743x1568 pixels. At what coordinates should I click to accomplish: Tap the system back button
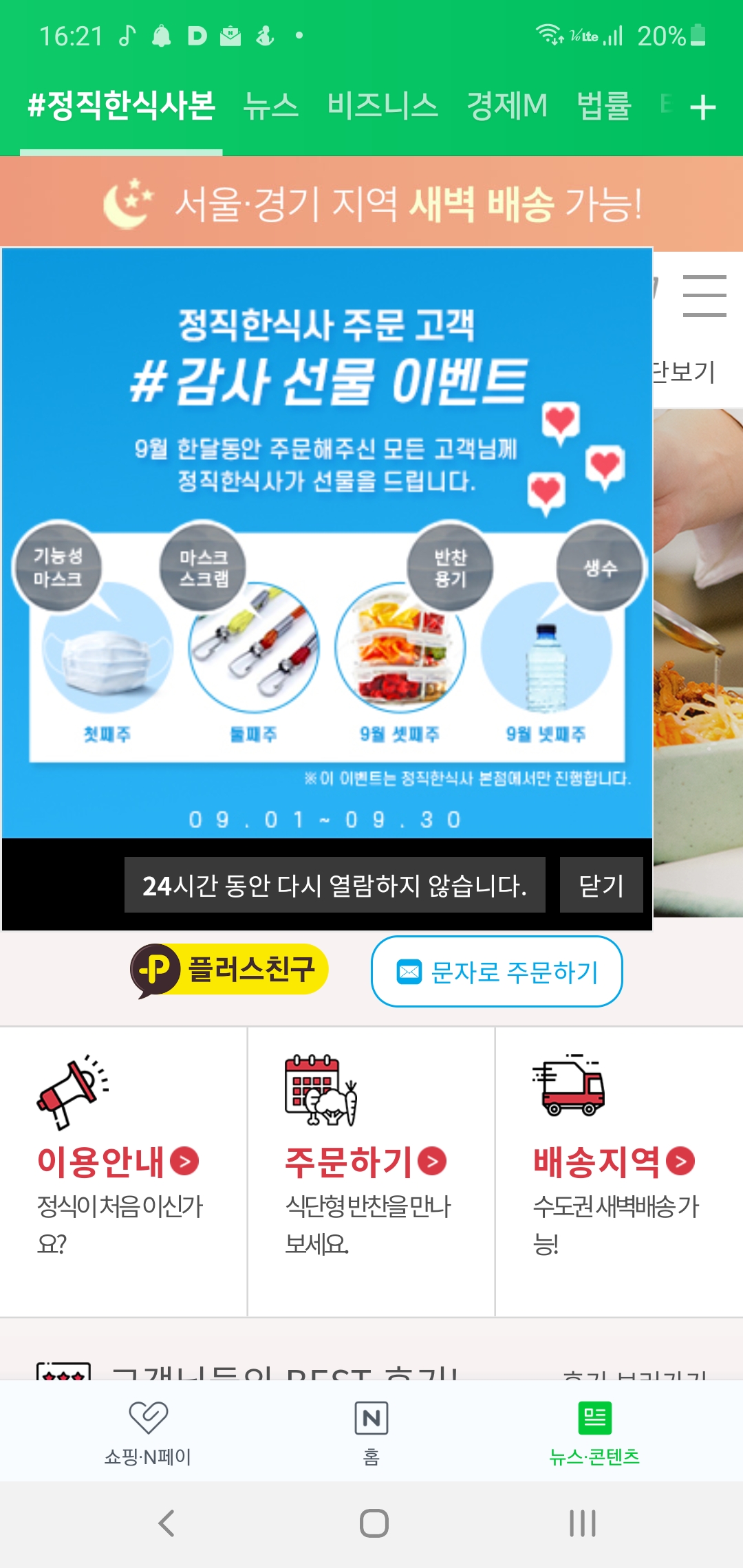pyautogui.click(x=166, y=1523)
